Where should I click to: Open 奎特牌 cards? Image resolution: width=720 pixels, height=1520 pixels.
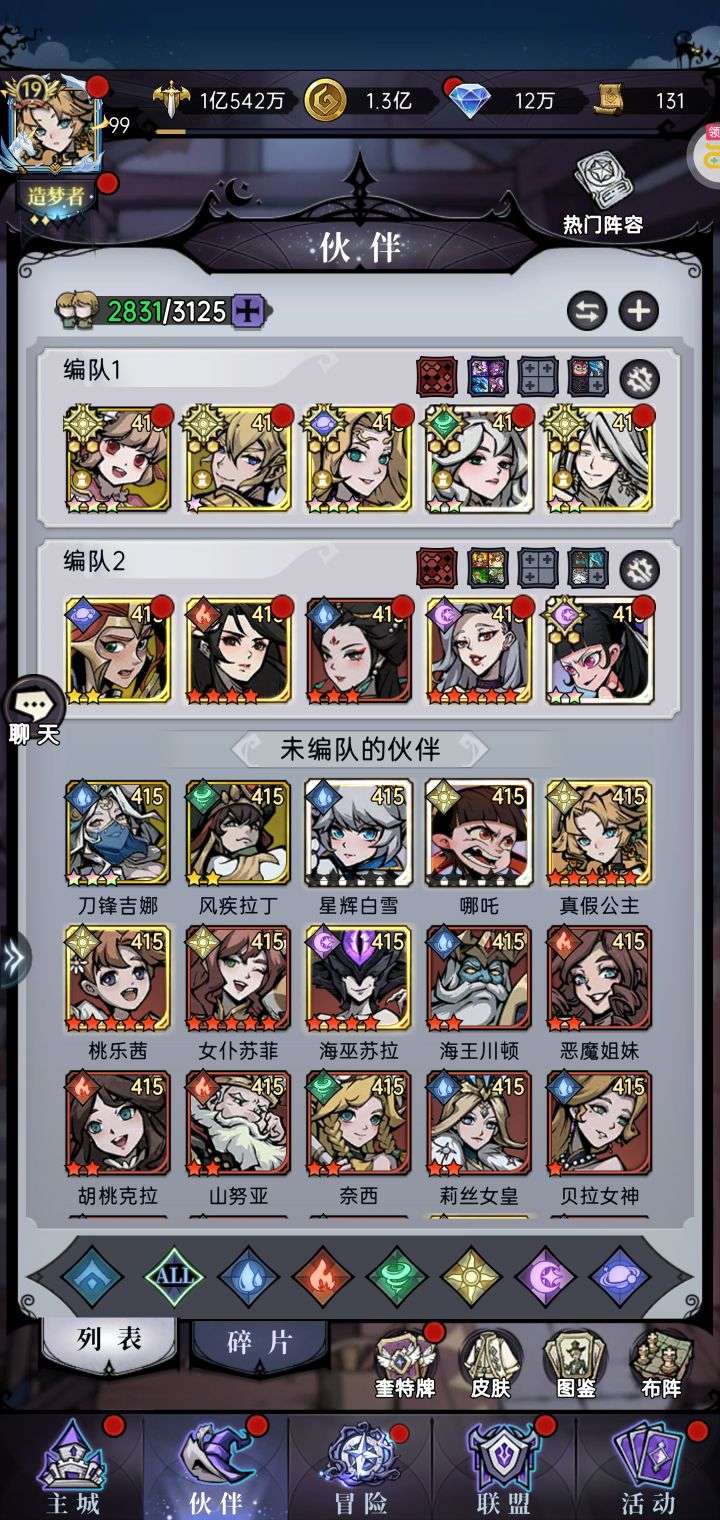coord(405,1362)
